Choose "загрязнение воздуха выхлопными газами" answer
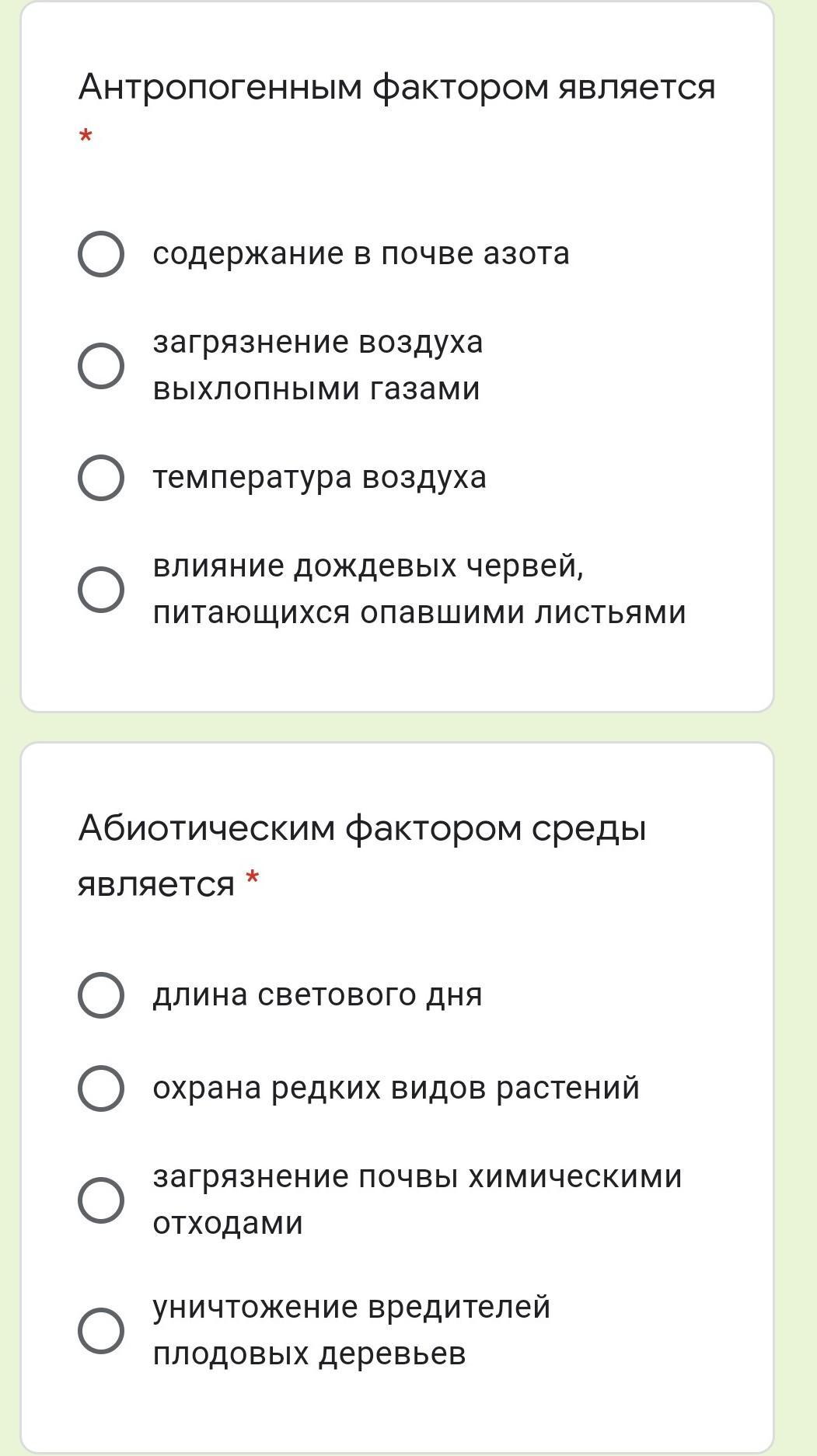 tap(101, 366)
